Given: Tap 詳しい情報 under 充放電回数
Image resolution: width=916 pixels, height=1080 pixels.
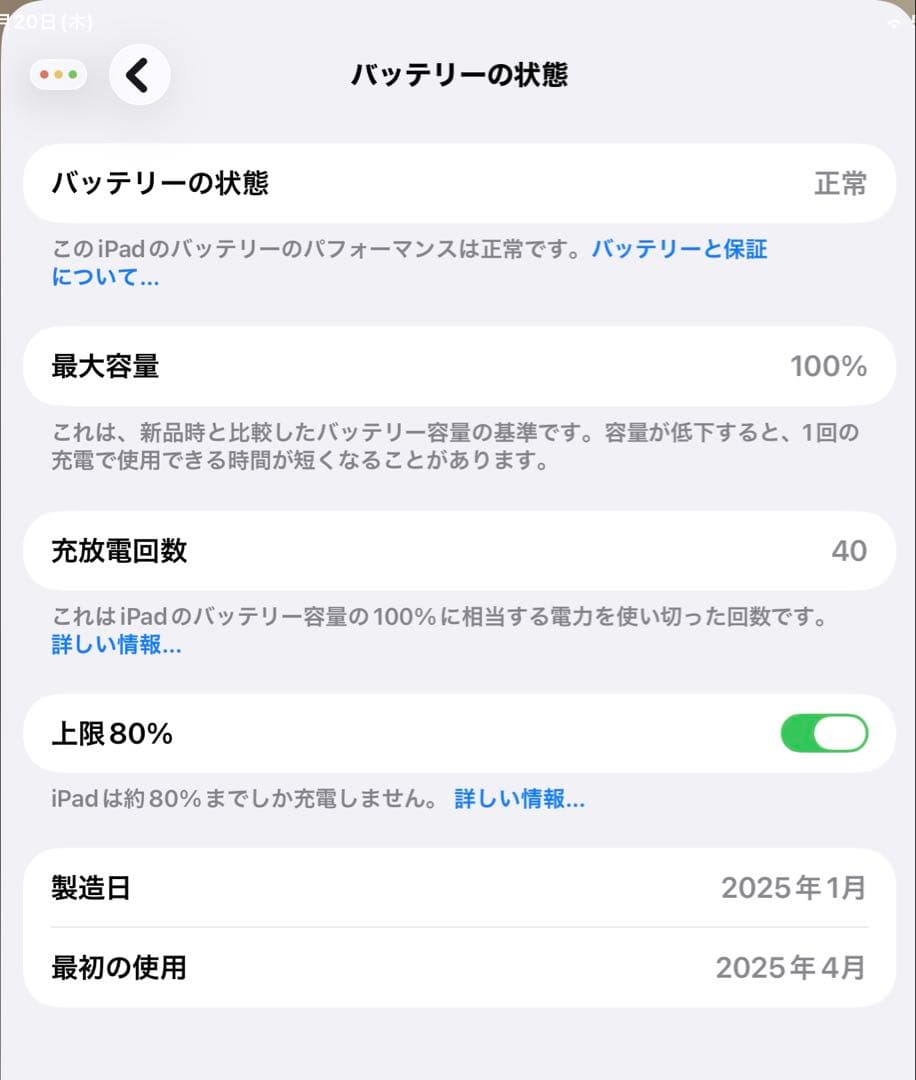Looking at the screenshot, I should pos(113,645).
